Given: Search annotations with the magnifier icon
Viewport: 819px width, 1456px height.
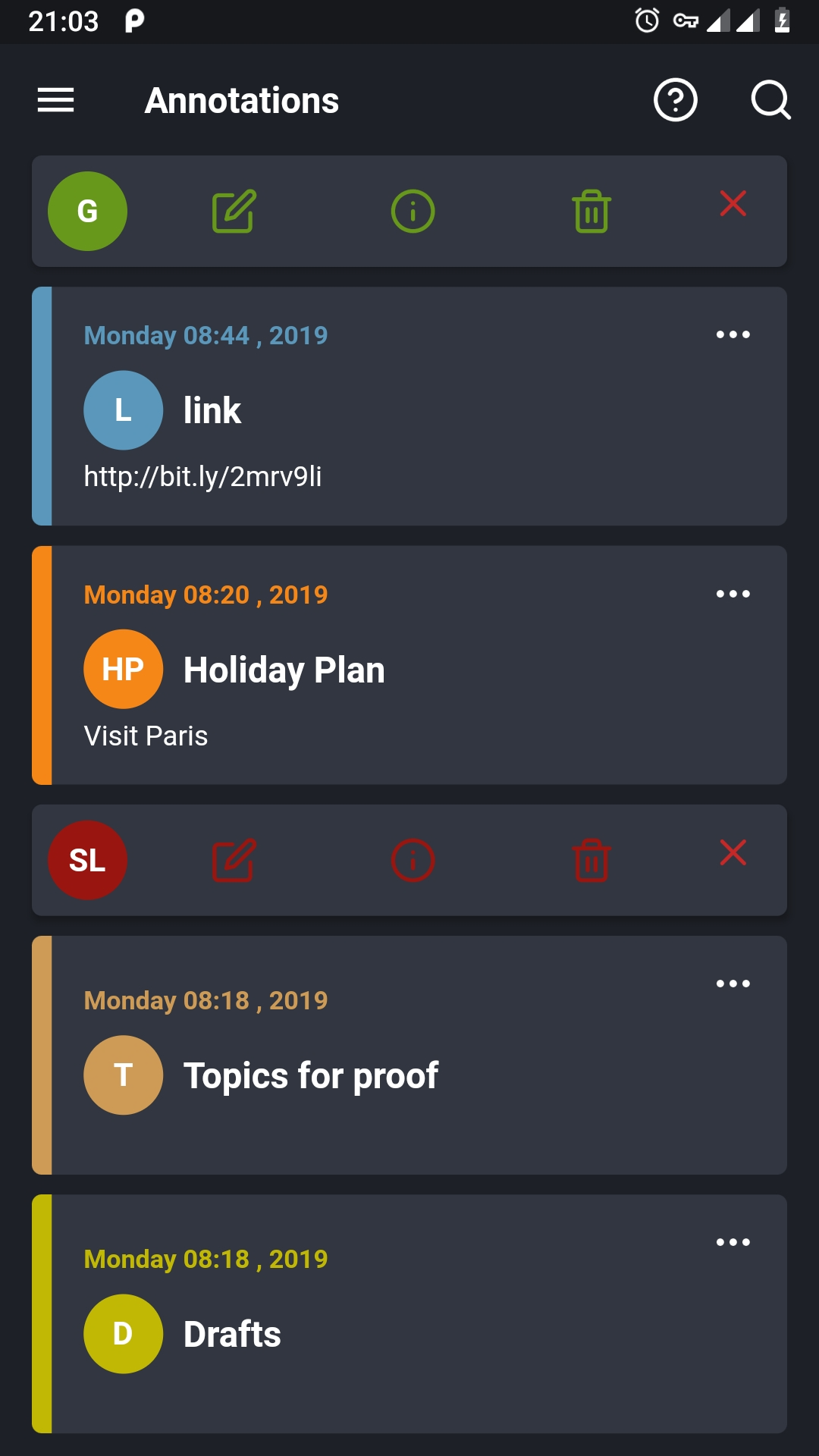Looking at the screenshot, I should pos(770,100).
